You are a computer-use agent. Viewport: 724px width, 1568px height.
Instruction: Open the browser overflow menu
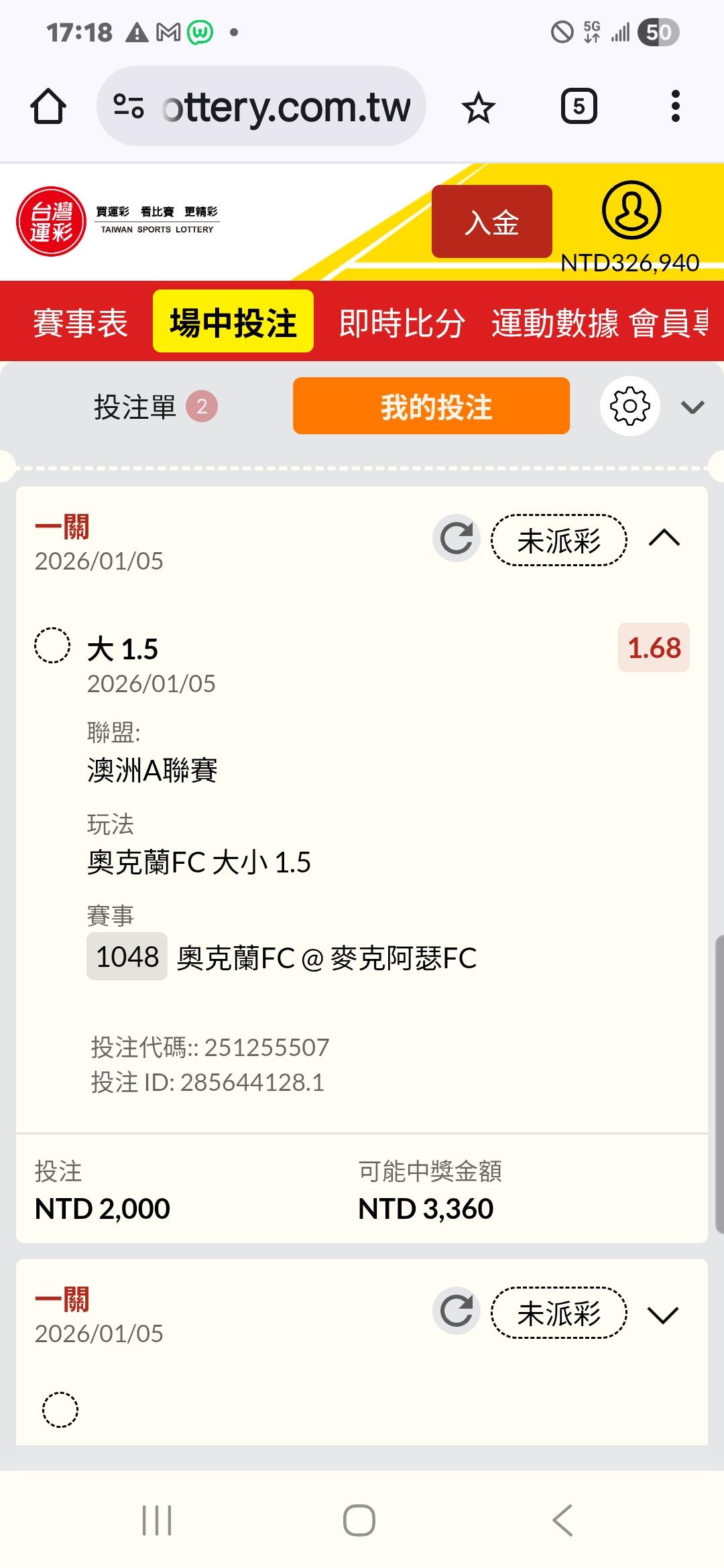pyautogui.click(x=675, y=107)
